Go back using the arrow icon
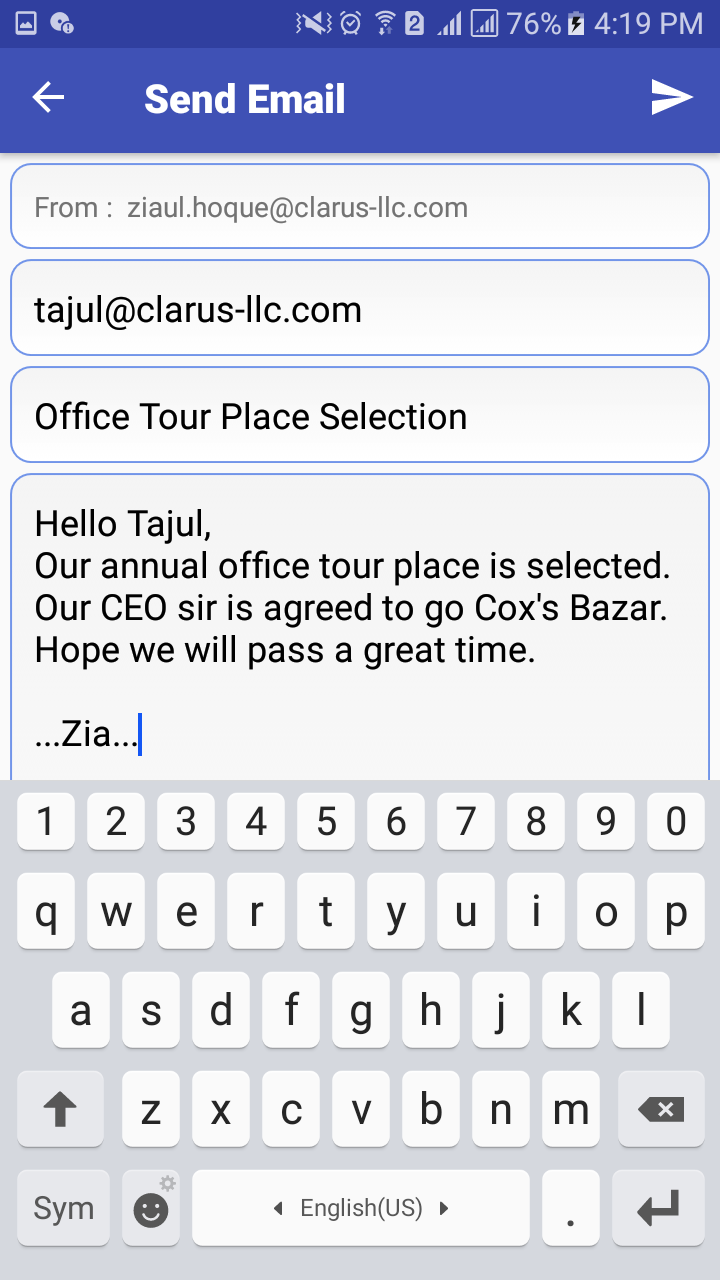Screen dimensions: 720x1280 click(x=48, y=98)
